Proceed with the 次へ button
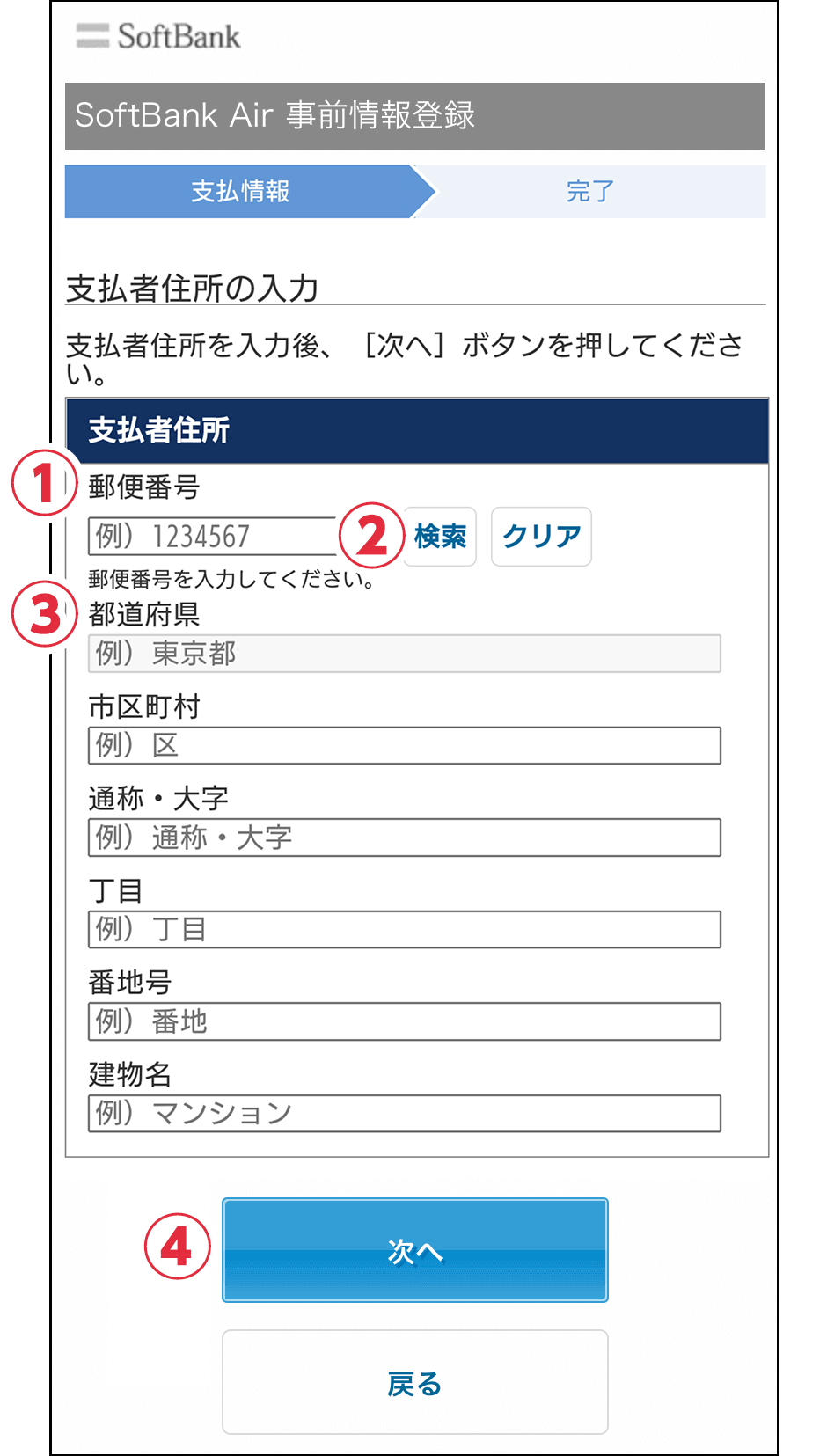 pyautogui.click(x=415, y=1250)
